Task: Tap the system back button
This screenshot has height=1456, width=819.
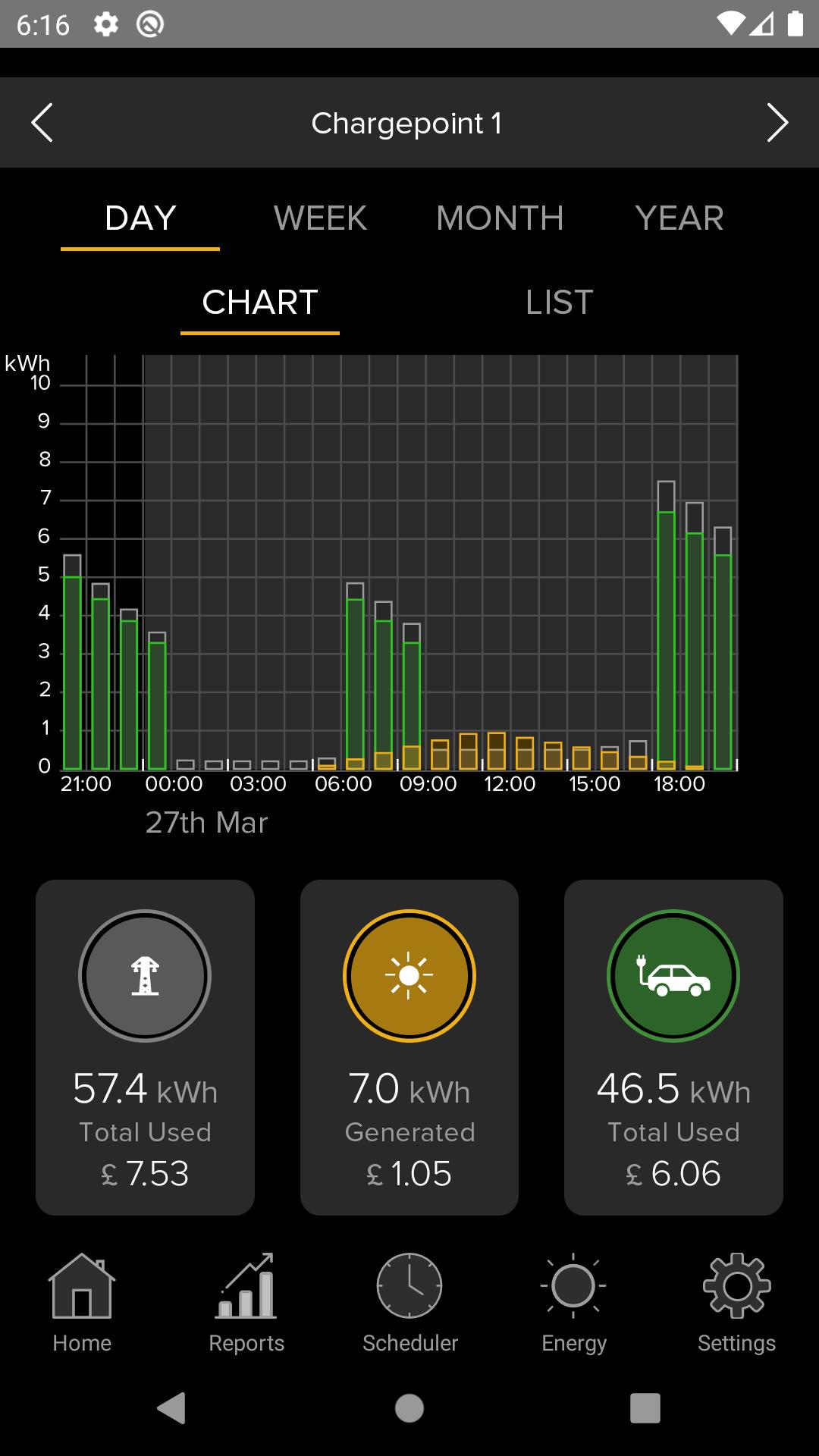Action: coord(171,1408)
